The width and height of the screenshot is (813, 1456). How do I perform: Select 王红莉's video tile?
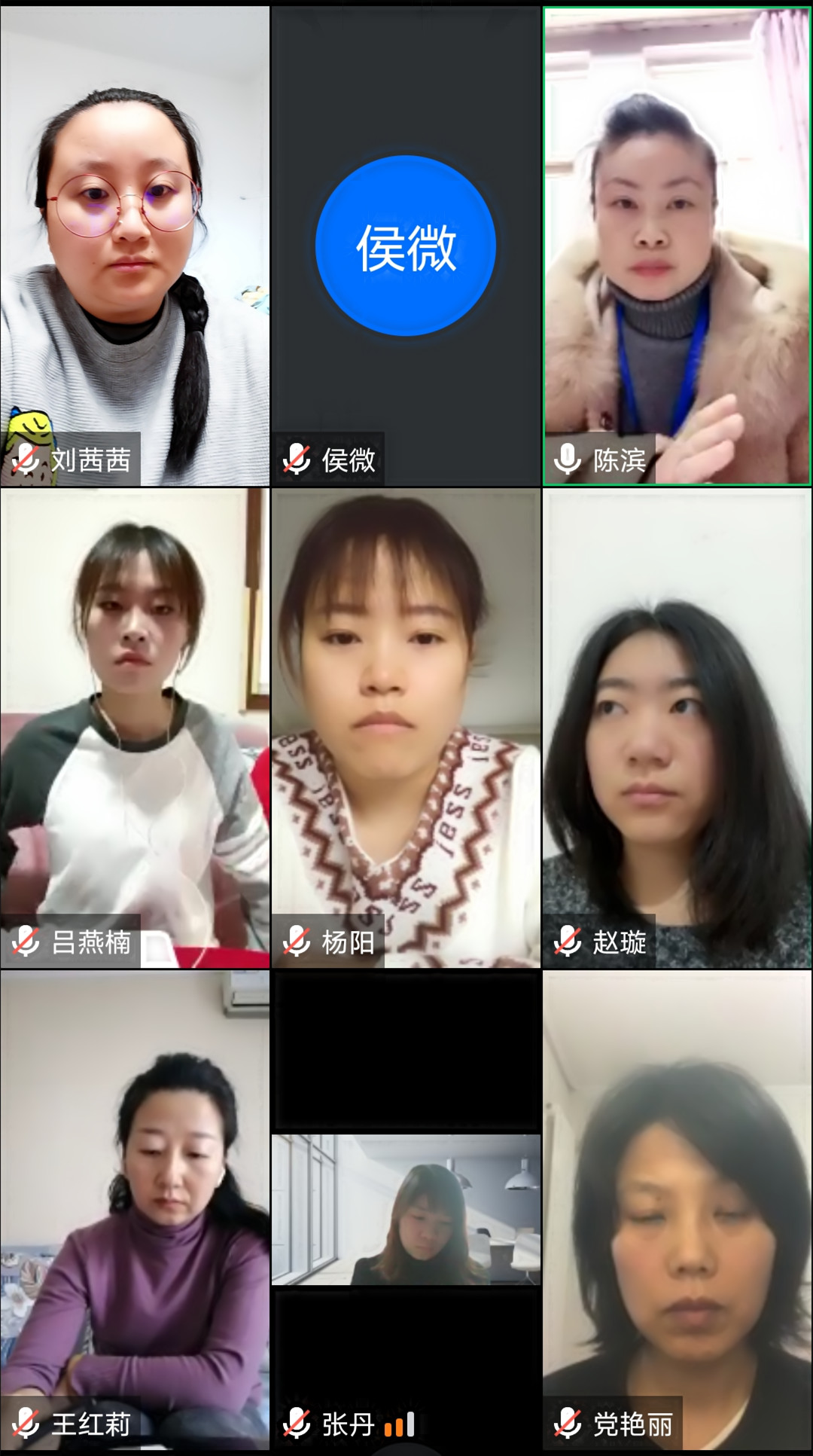click(135, 1210)
